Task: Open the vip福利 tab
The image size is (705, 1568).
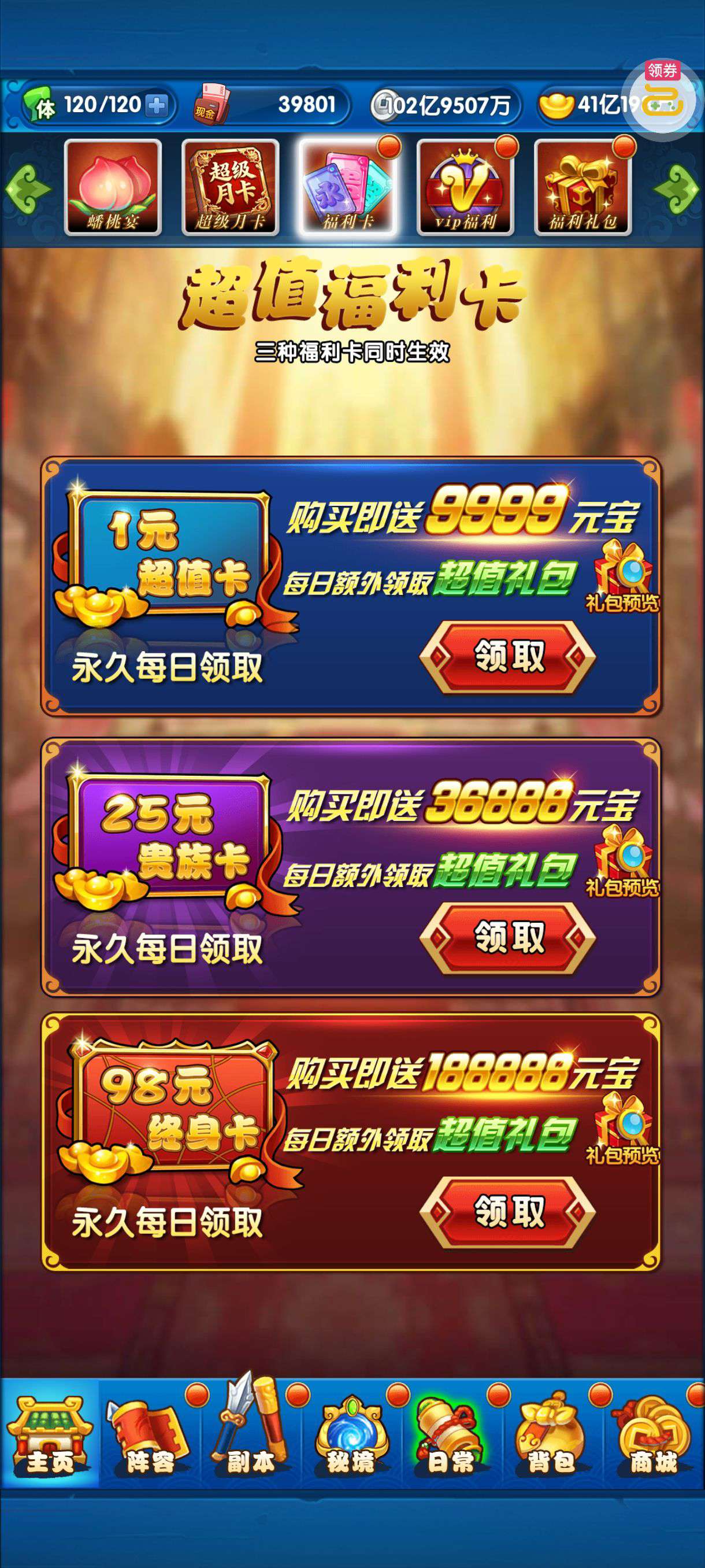Action: (x=465, y=187)
